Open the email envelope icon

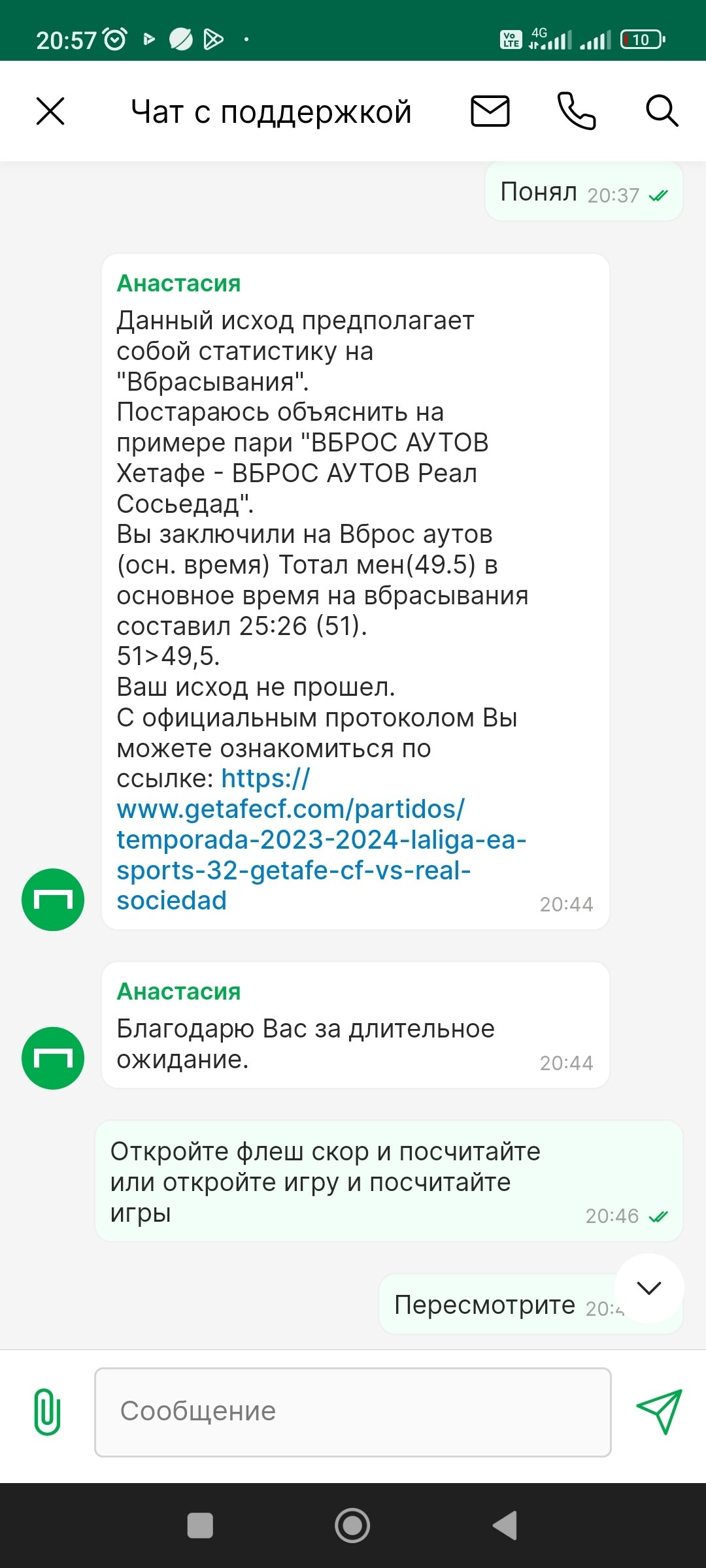click(490, 111)
